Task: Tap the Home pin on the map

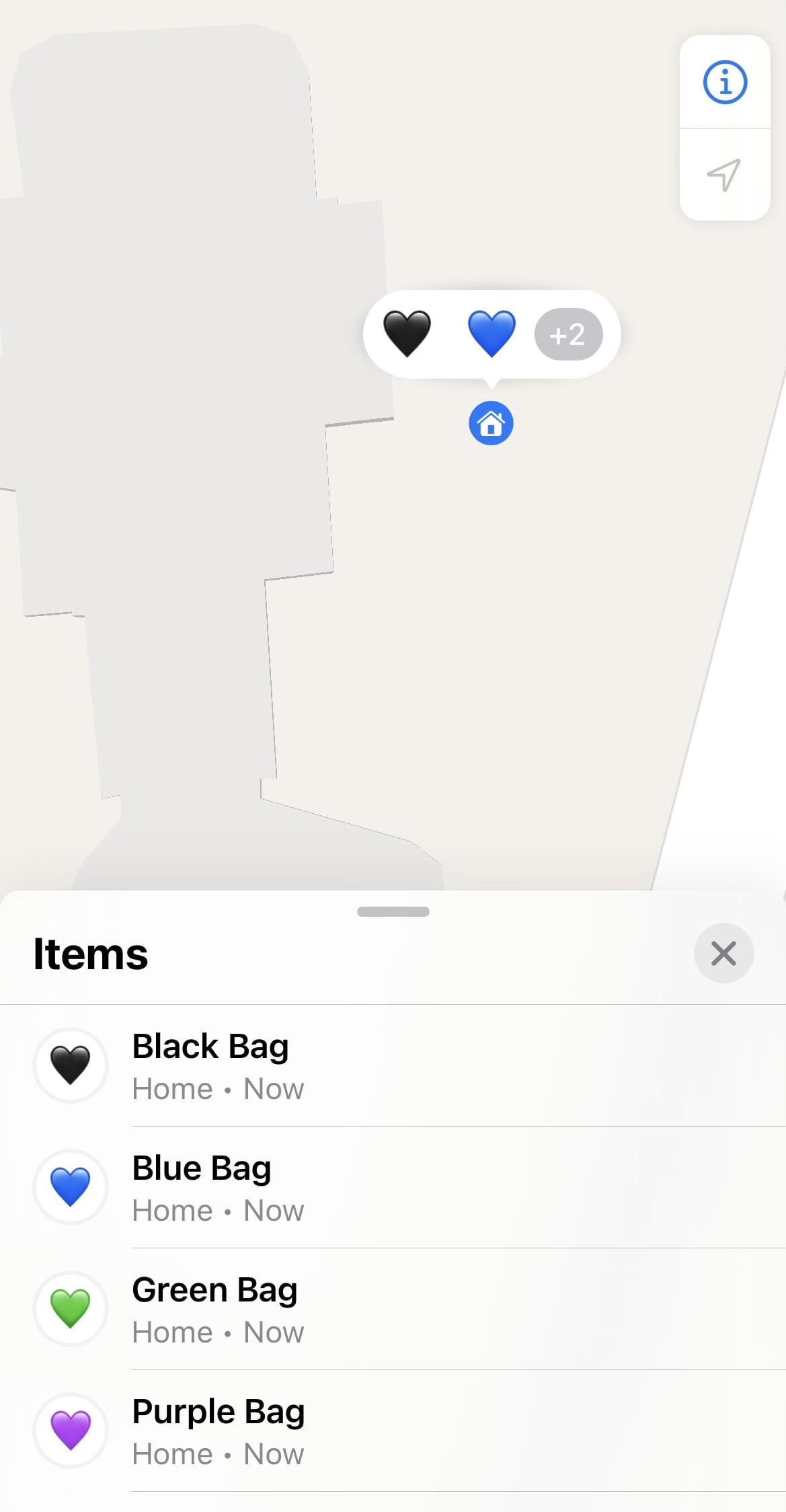Action: coord(491,423)
